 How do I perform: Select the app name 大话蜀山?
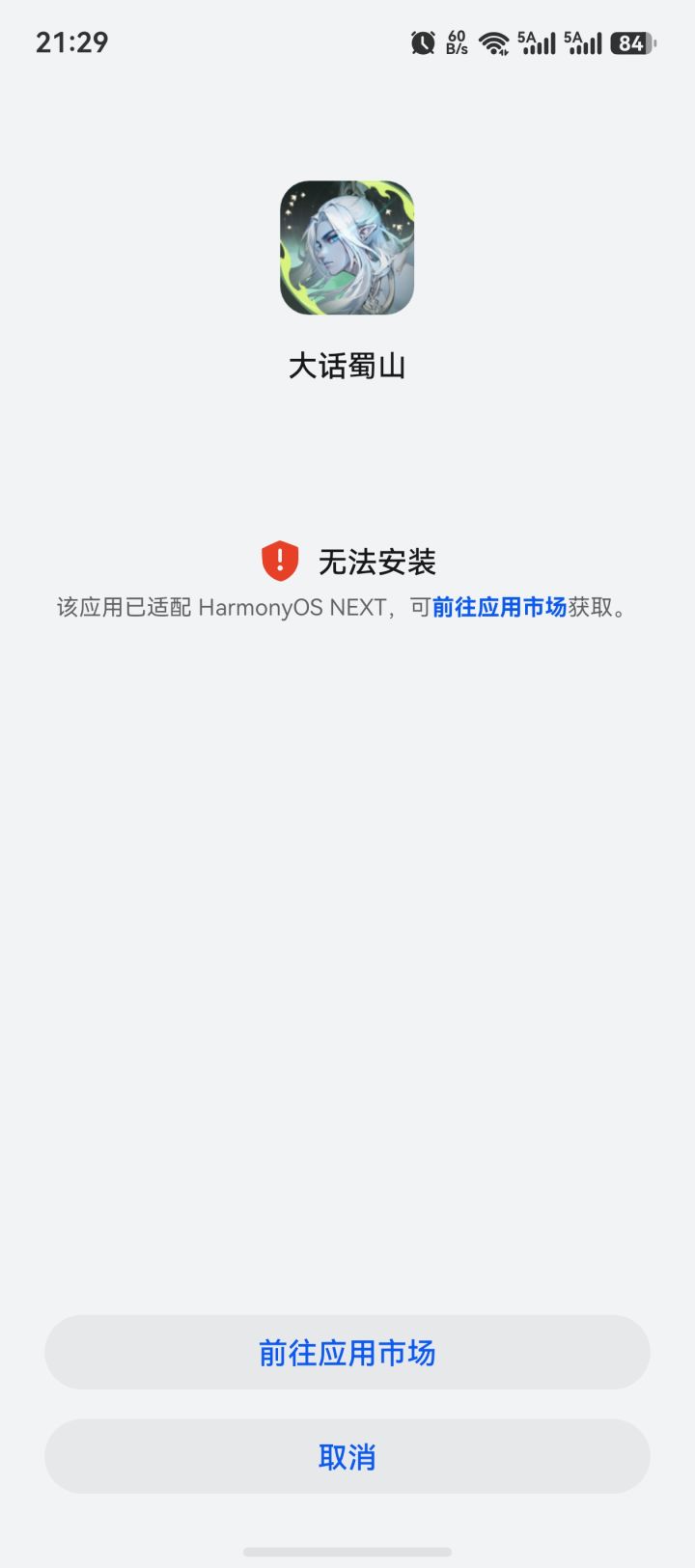(x=347, y=365)
